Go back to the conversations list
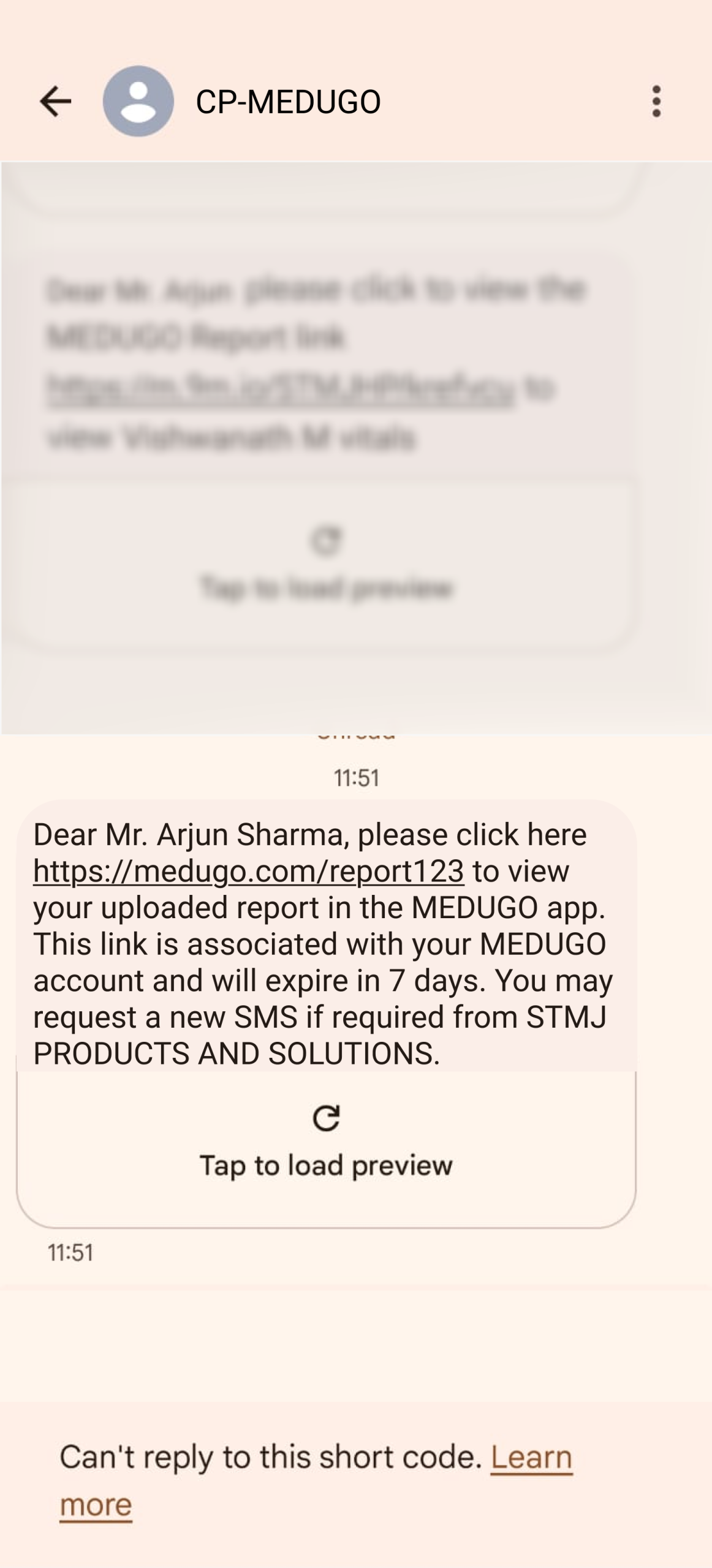The image size is (712, 1568). point(55,101)
